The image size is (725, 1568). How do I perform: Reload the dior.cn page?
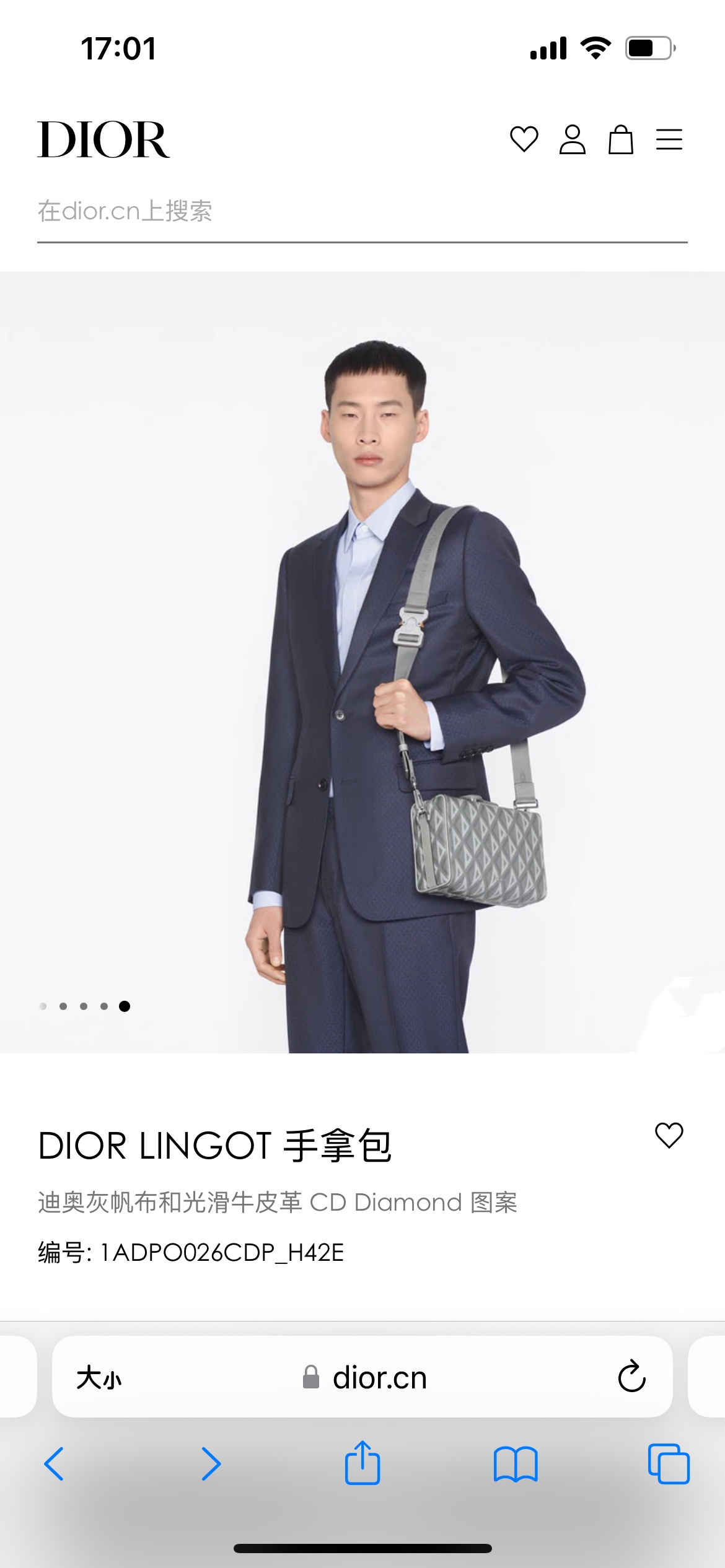tap(631, 1377)
